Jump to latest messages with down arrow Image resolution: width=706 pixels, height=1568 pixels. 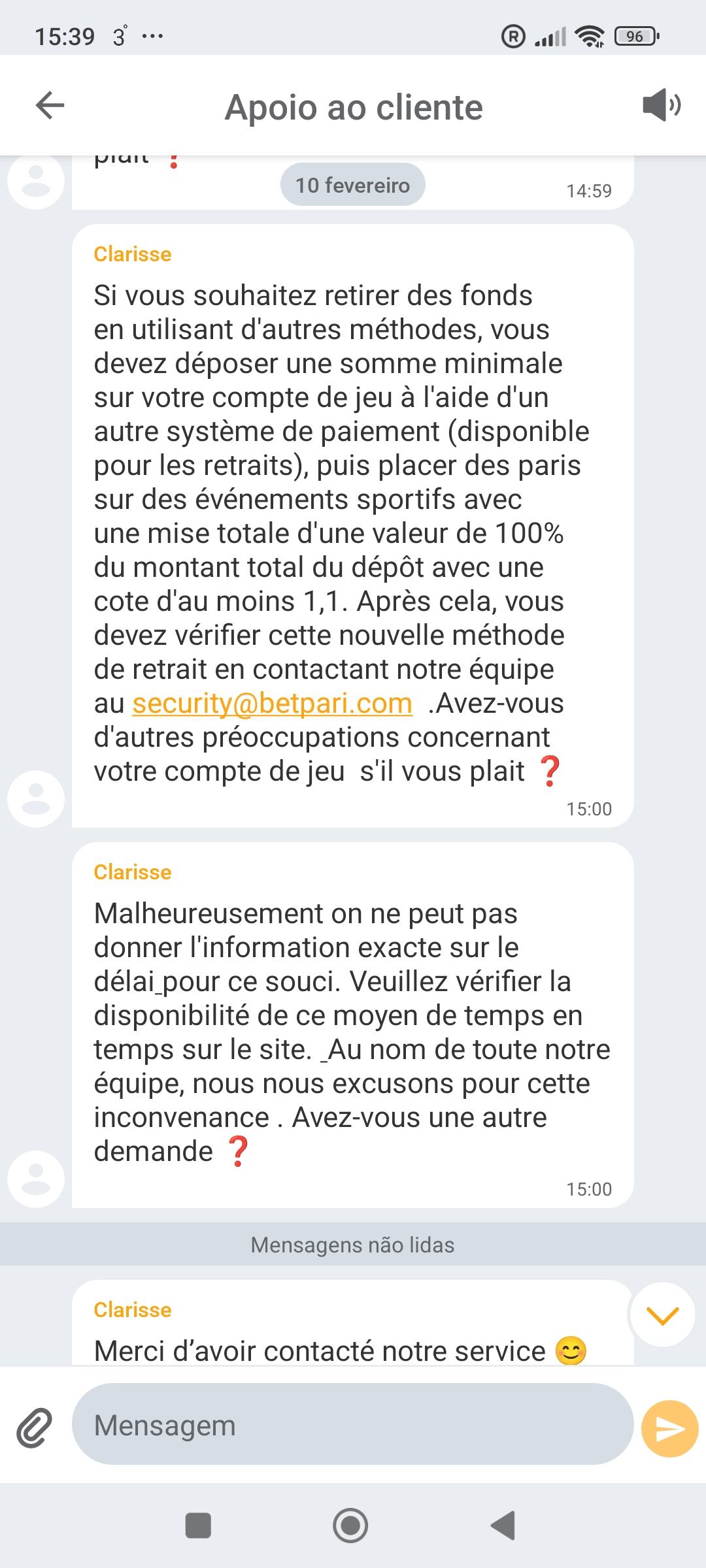662,1315
